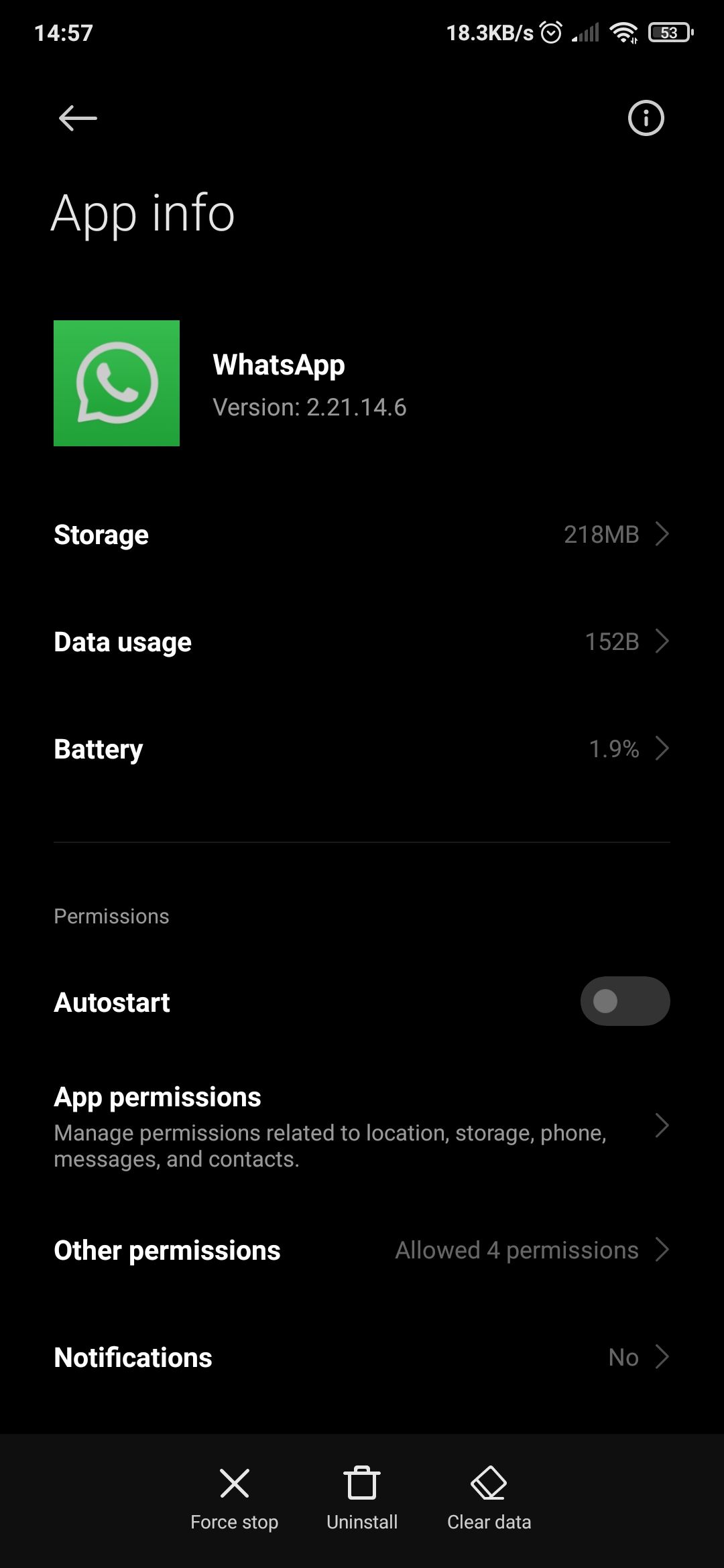The height and width of the screenshot is (1568, 724).
Task: Tap the back arrow to exit App info
Action: (76, 118)
